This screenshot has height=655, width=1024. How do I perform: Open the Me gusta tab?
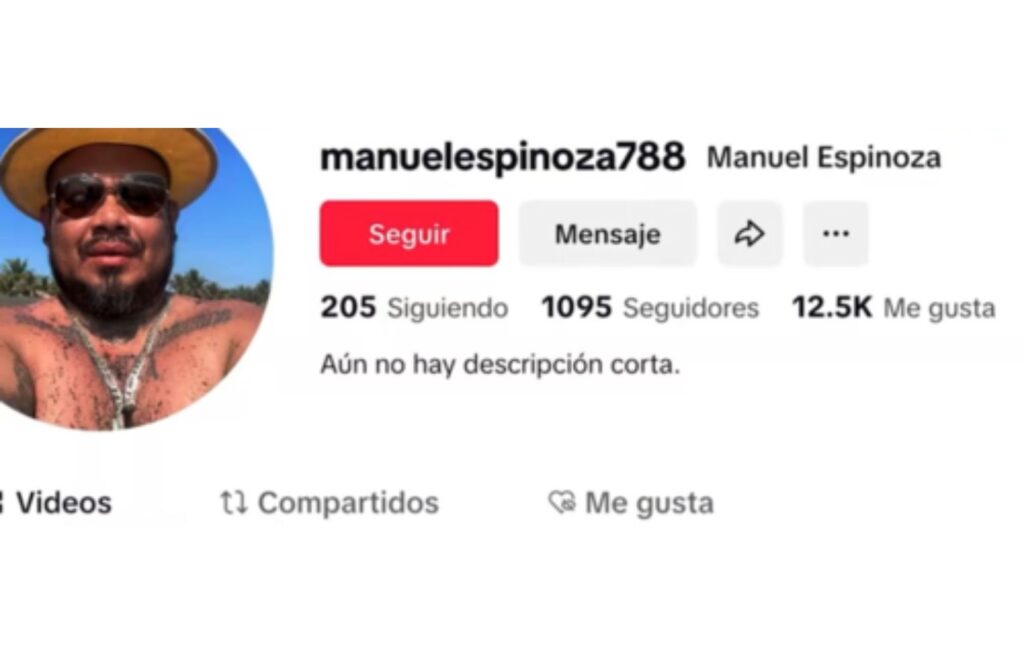pyautogui.click(x=631, y=502)
